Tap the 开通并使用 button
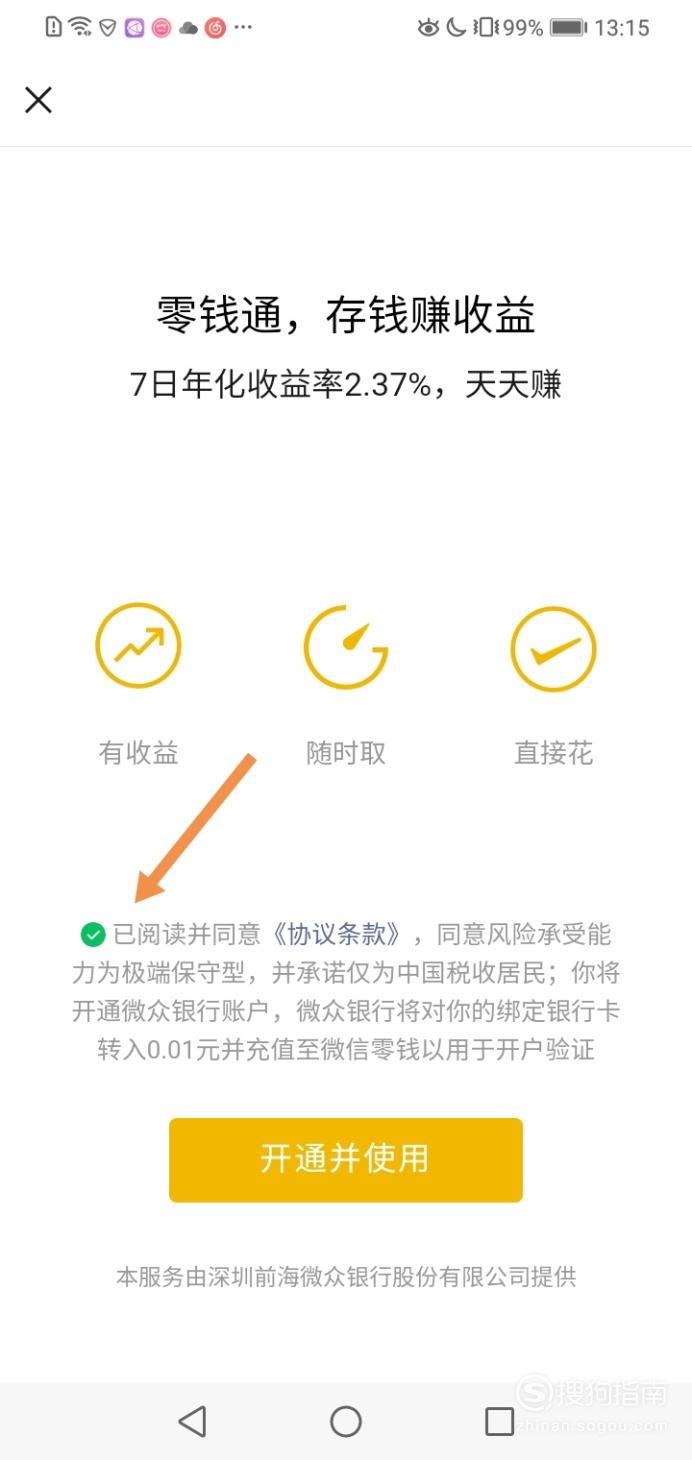 coord(346,1160)
